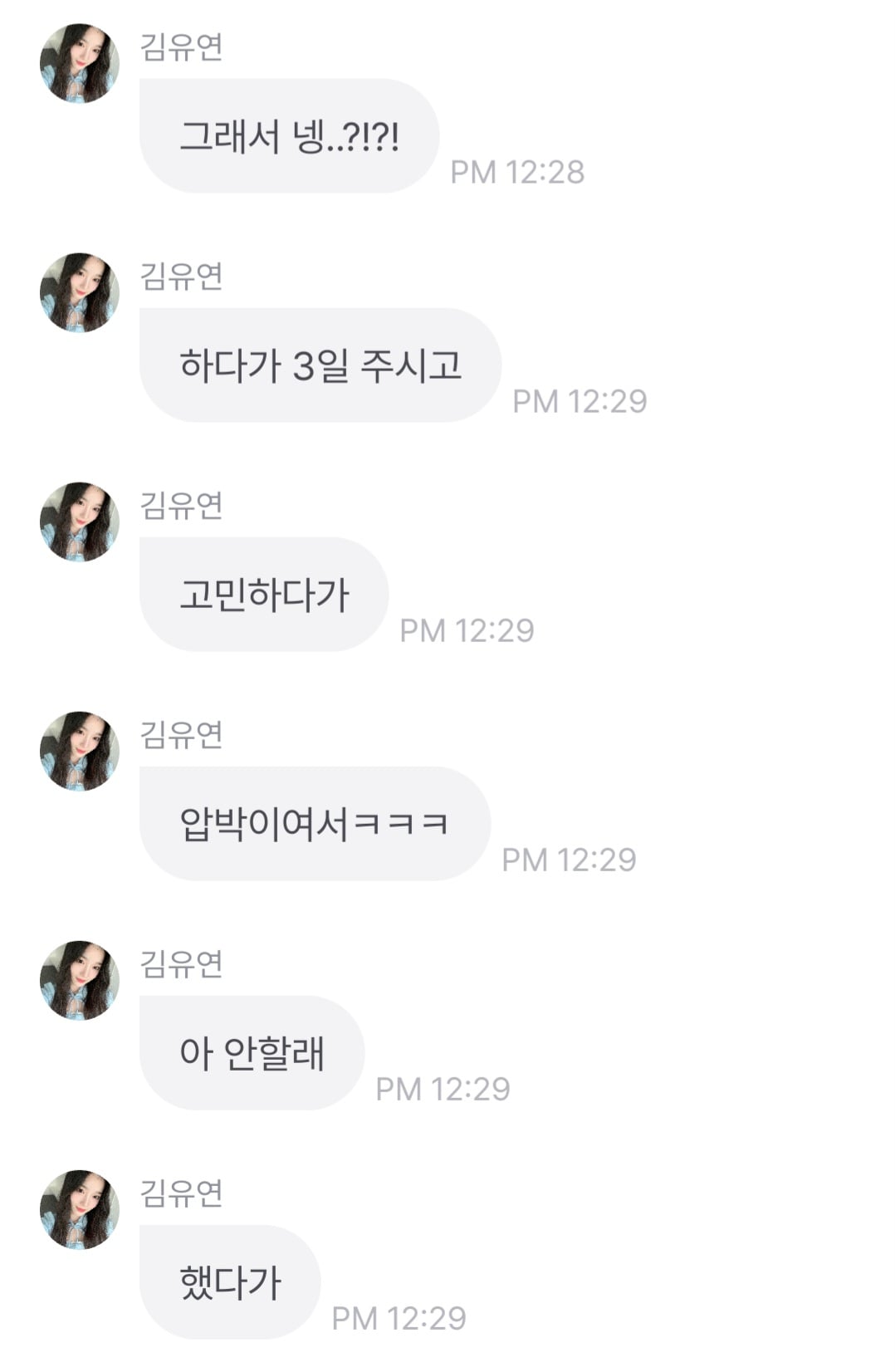This screenshot has height=1372, width=895.
Task: Open 김유연's avatar beside the '했다가' message
Action: tap(80, 1210)
